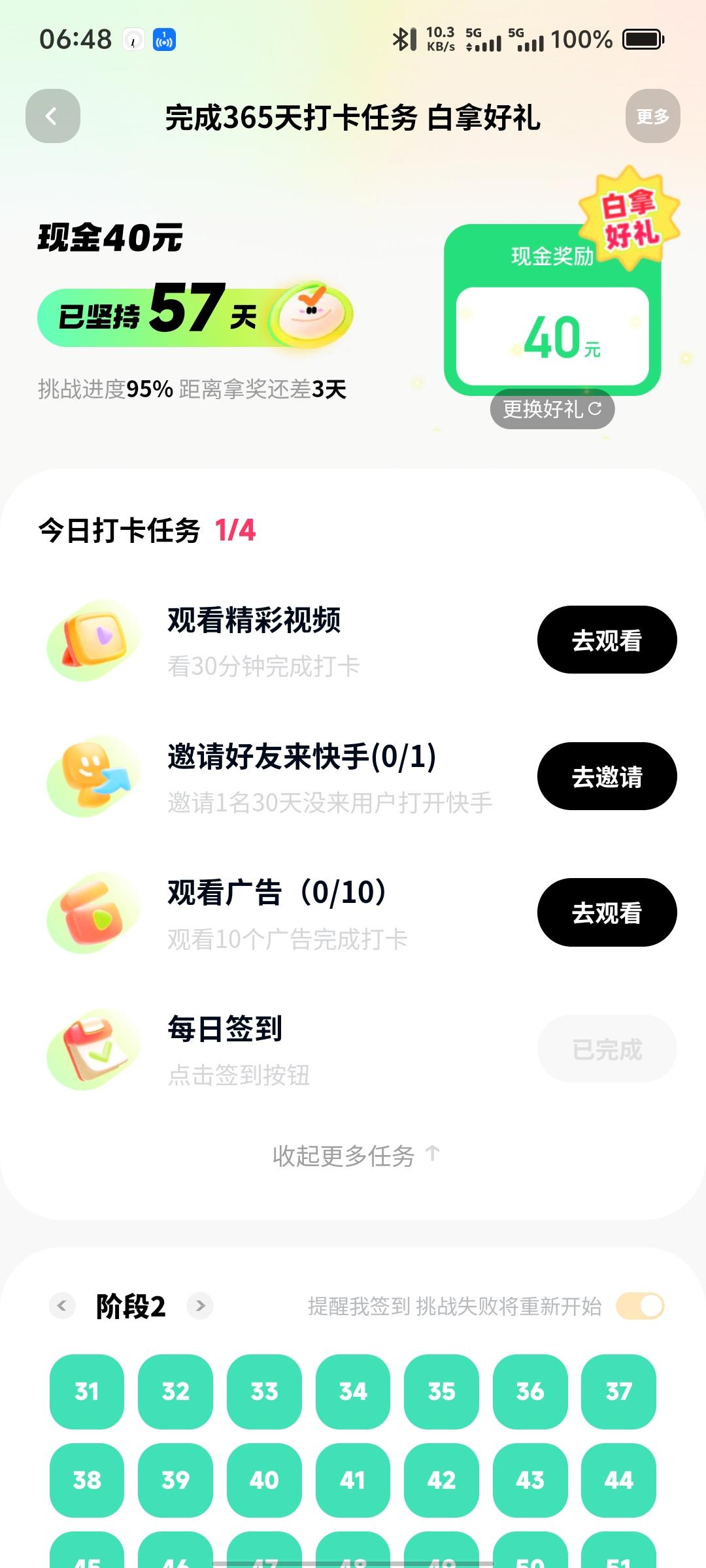This screenshot has height=1568, width=706.
Task: Go to the previous stage before 阶段2
Action: (x=62, y=1306)
